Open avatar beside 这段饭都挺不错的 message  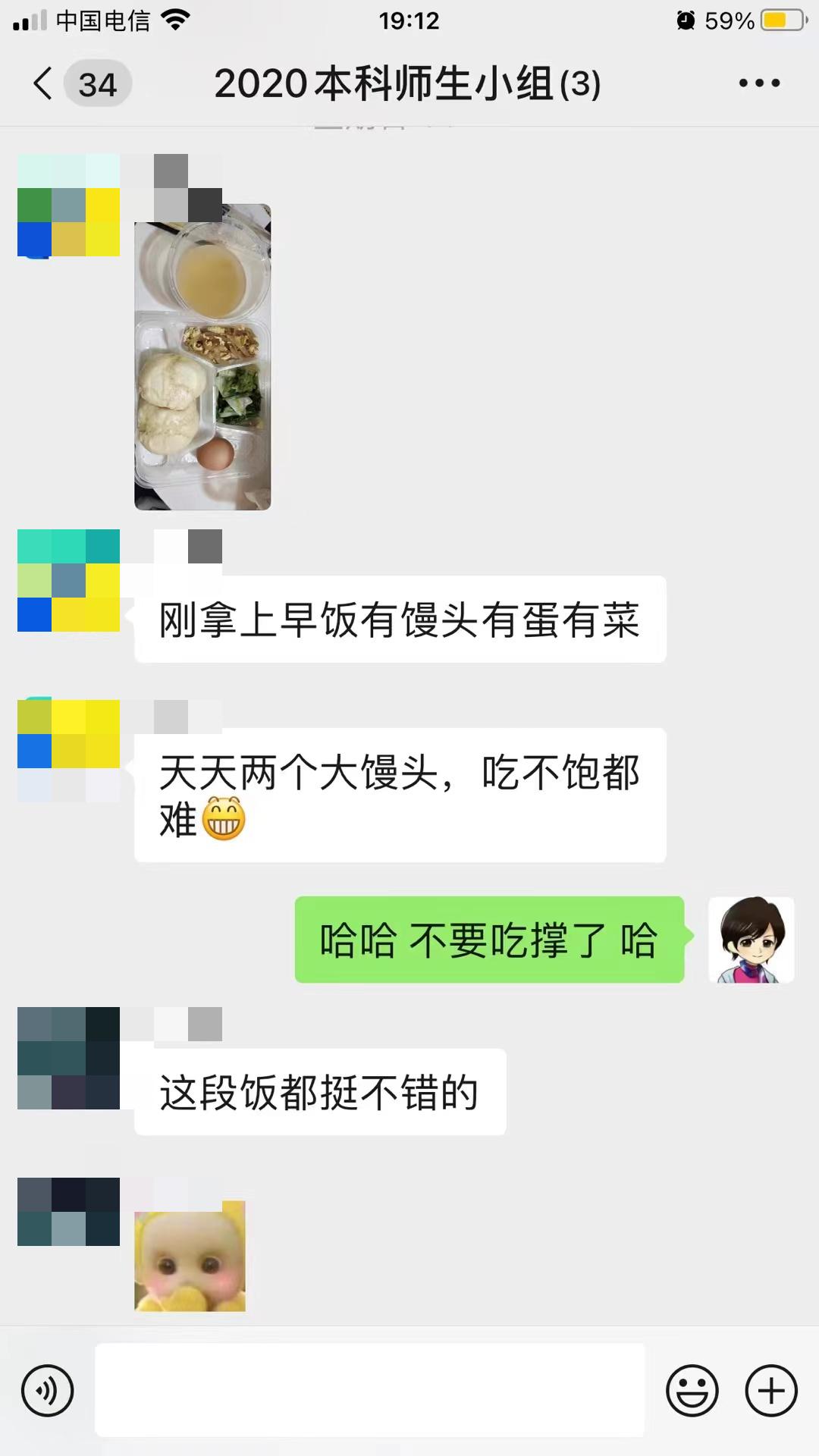[x=68, y=1058]
